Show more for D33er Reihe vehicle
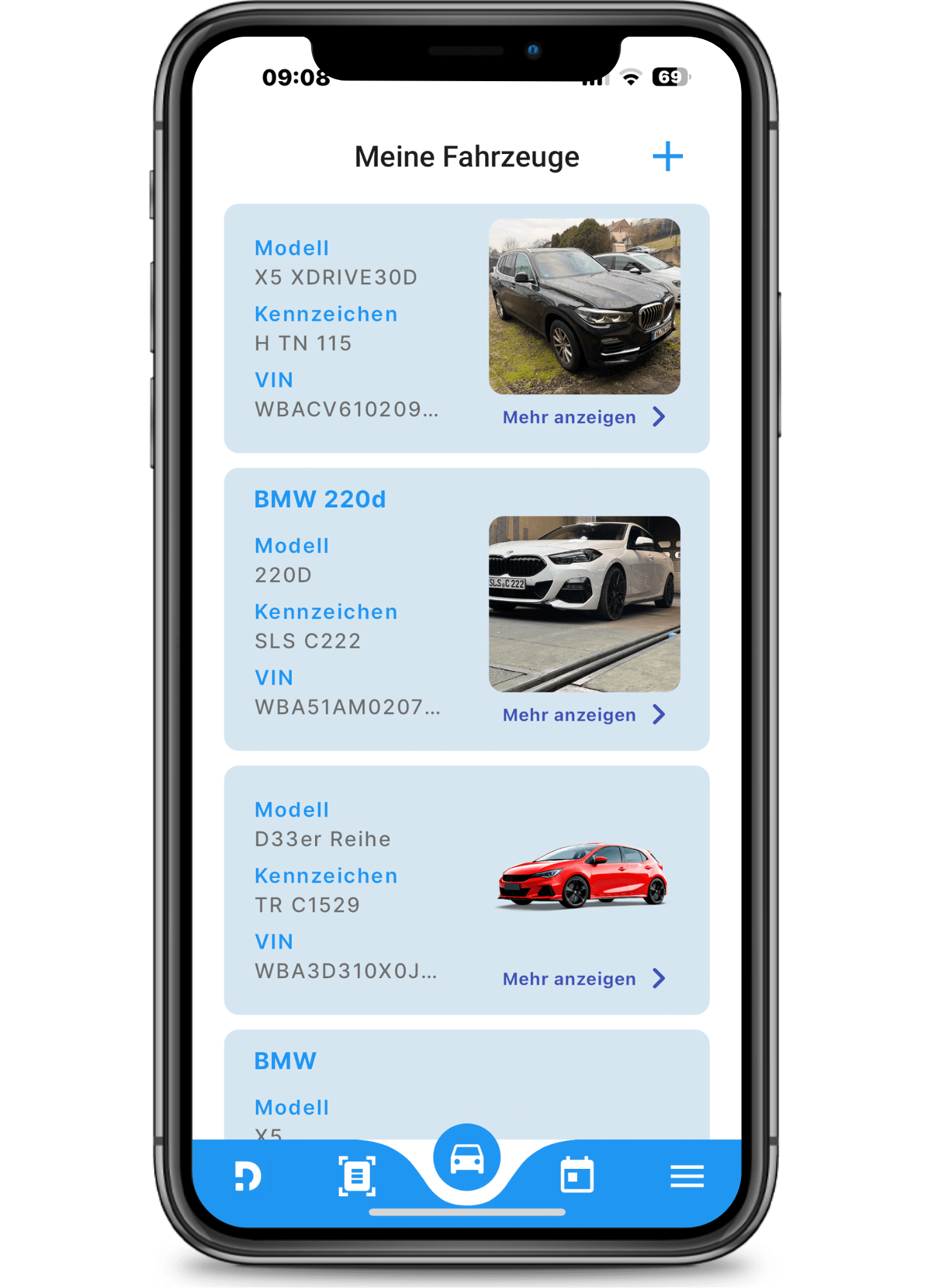The image size is (933, 1288). click(583, 979)
